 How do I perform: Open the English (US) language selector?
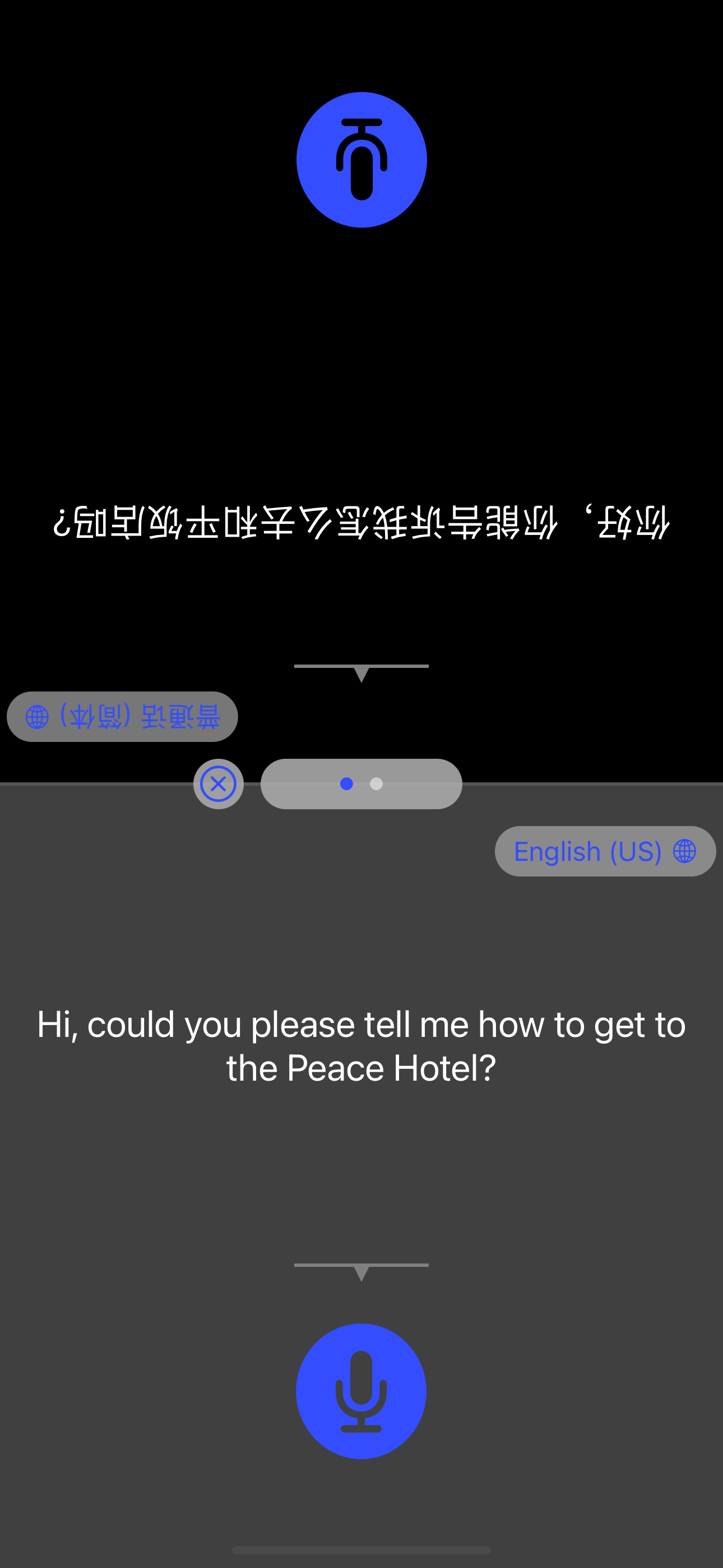(x=603, y=850)
